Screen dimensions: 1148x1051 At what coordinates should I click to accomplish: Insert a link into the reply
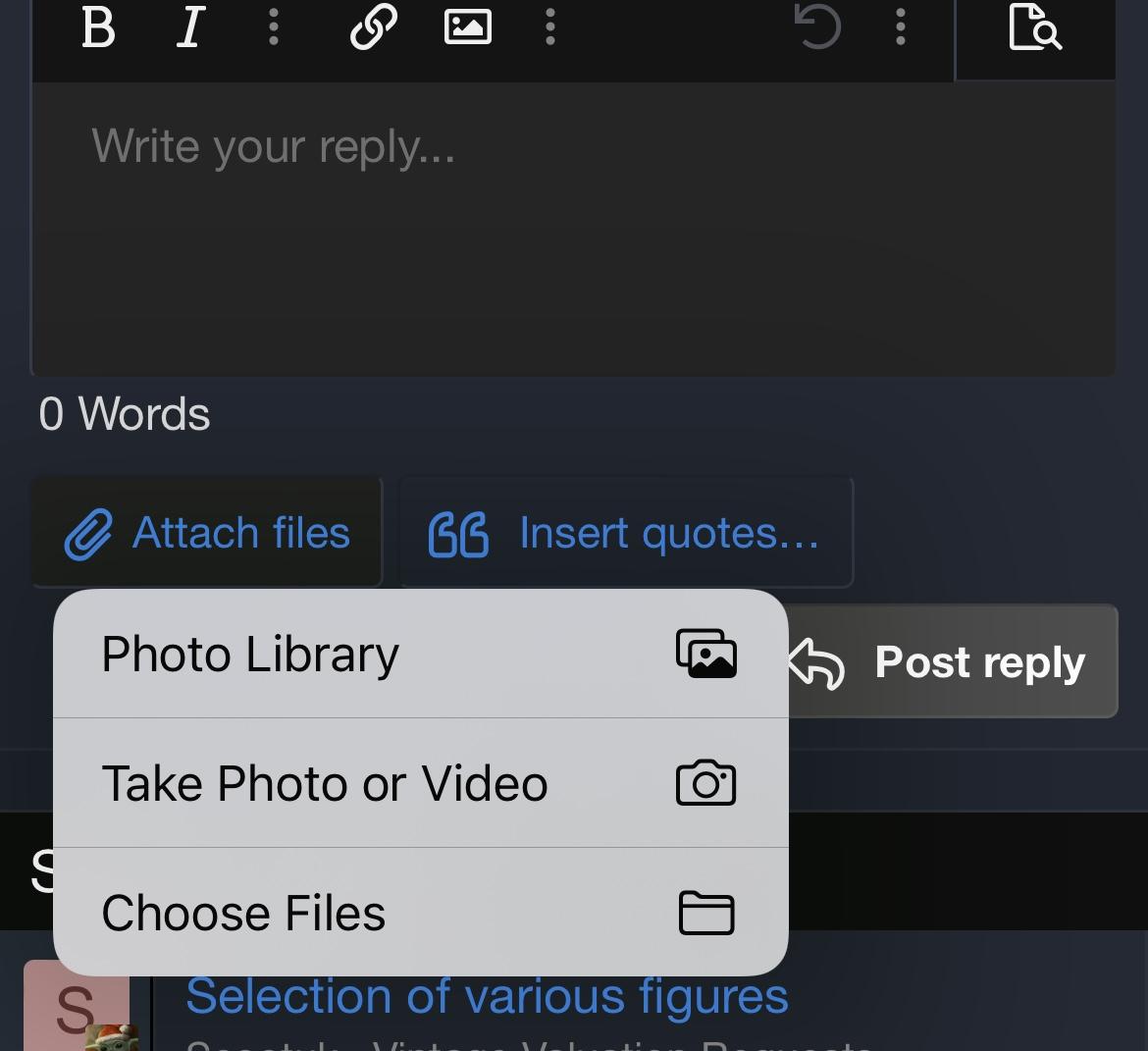(x=374, y=27)
